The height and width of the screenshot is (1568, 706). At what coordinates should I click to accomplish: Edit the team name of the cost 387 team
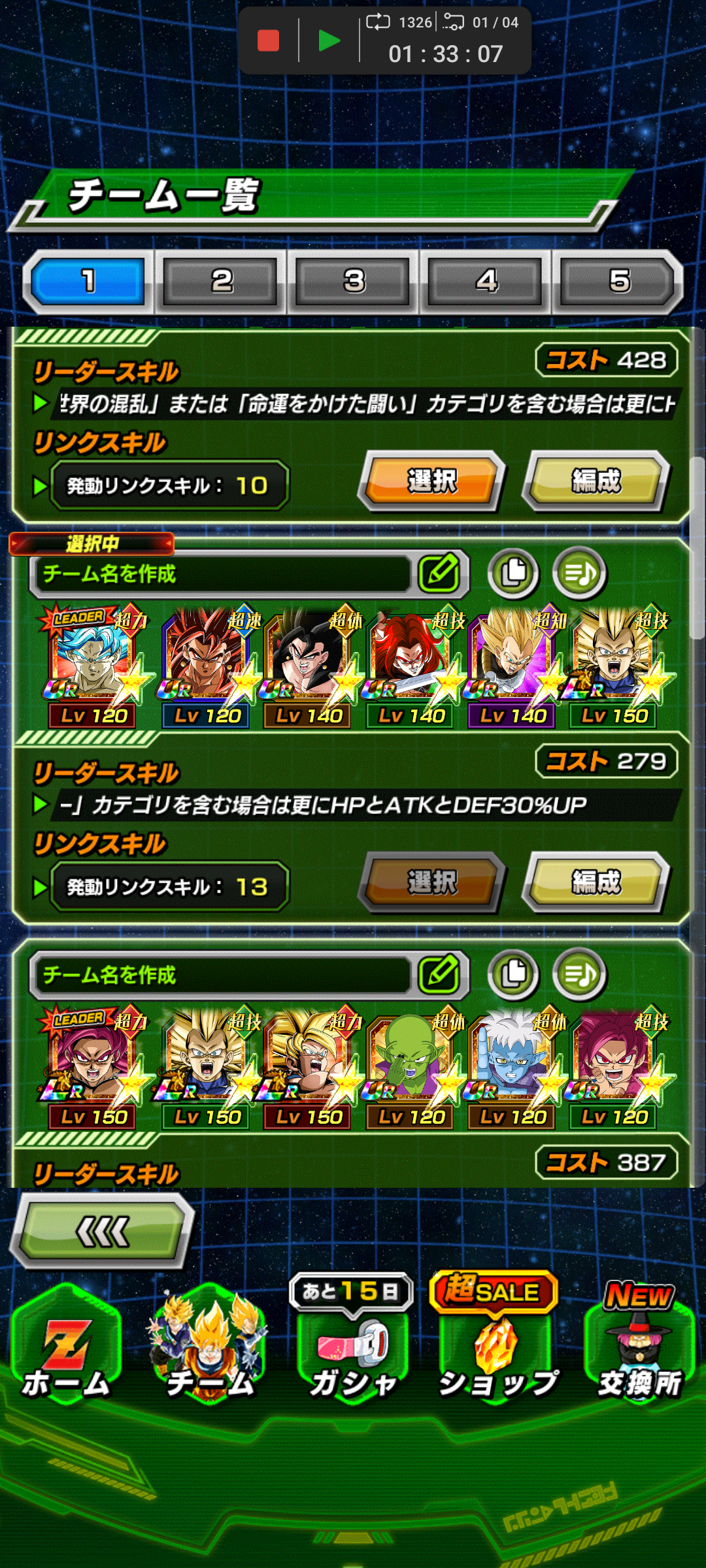[439, 974]
